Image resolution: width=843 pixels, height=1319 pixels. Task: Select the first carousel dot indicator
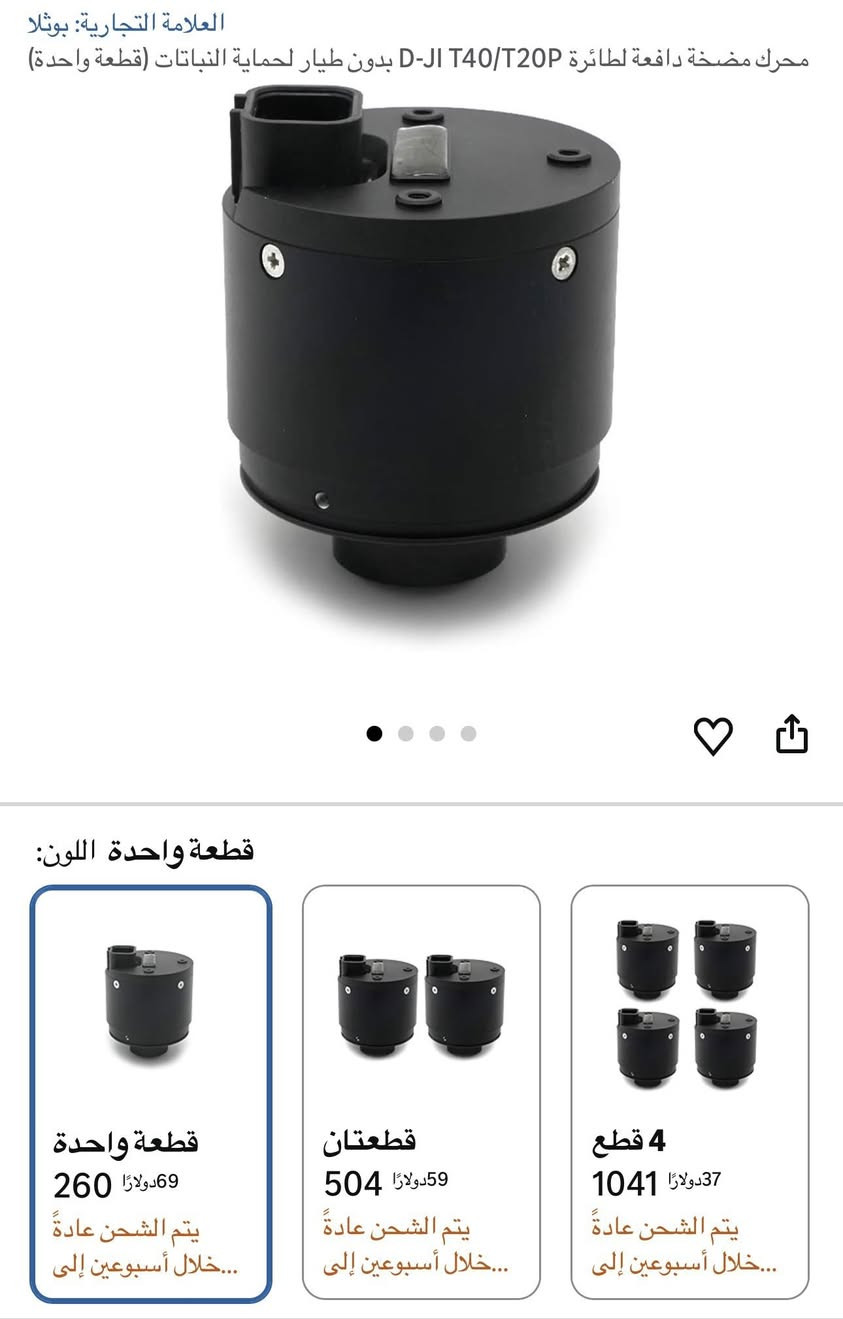[376, 733]
